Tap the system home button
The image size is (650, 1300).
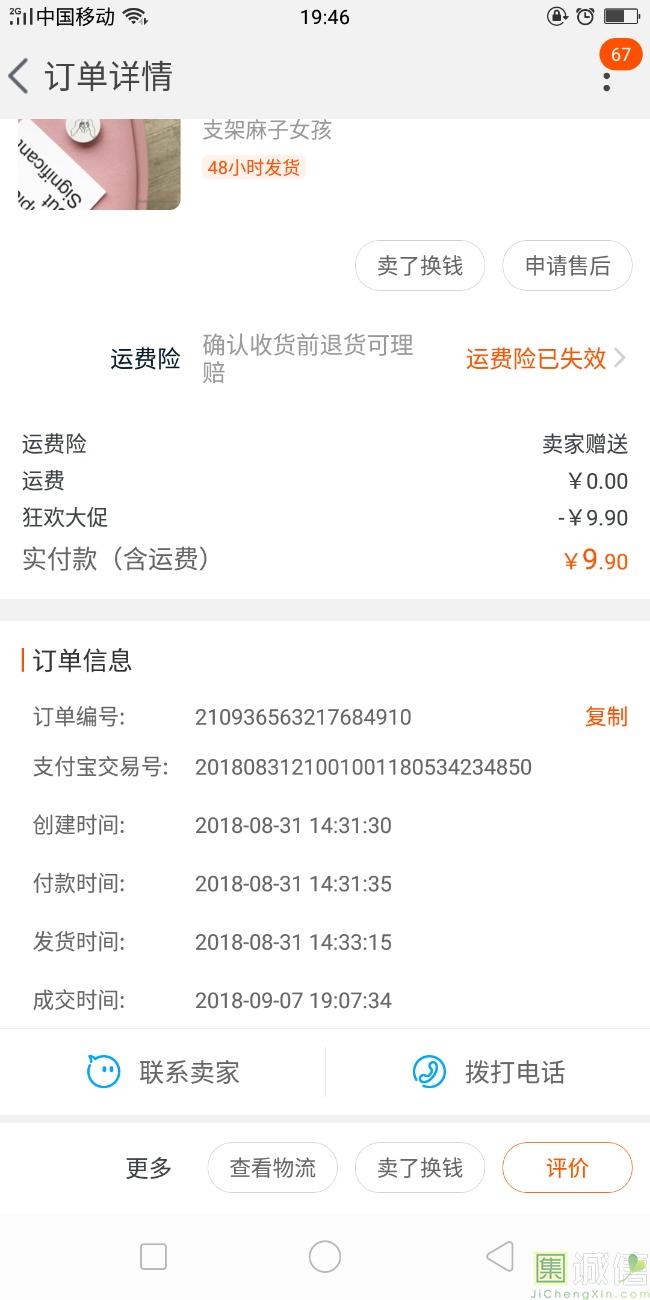(x=325, y=1257)
